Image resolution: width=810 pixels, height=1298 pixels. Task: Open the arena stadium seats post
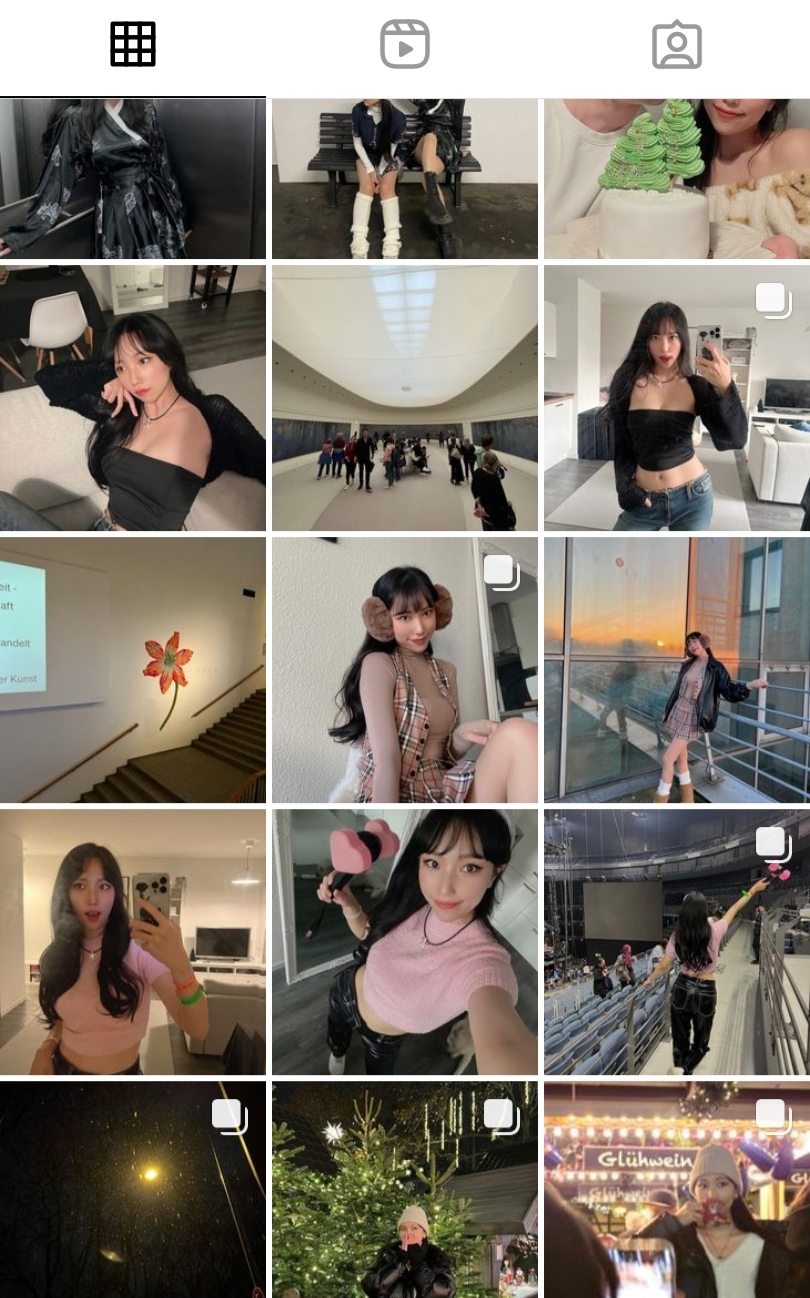[677, 942]
